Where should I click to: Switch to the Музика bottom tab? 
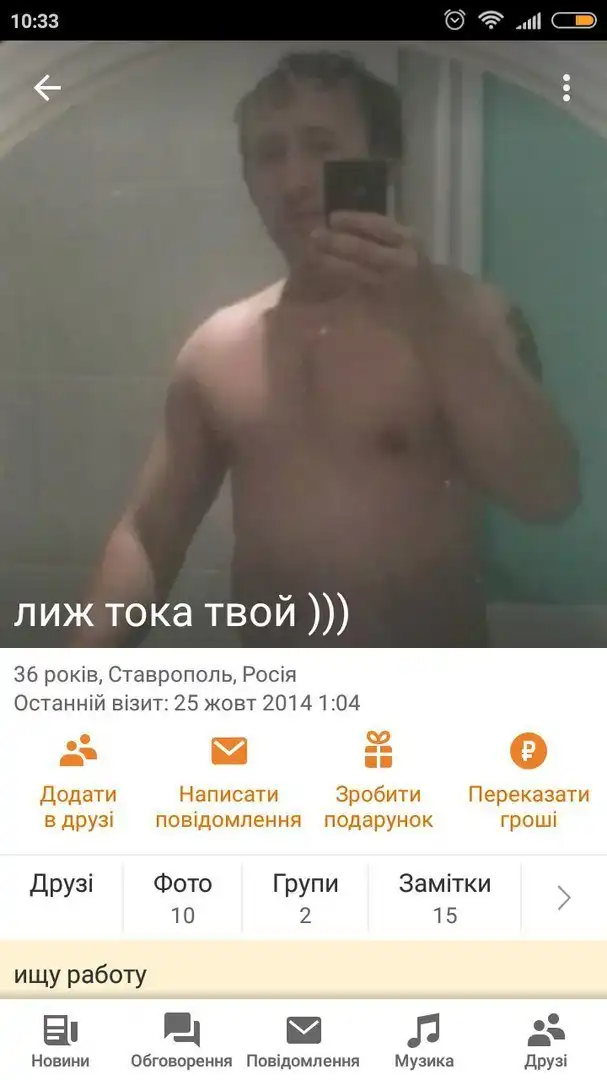click(424, 1040)
